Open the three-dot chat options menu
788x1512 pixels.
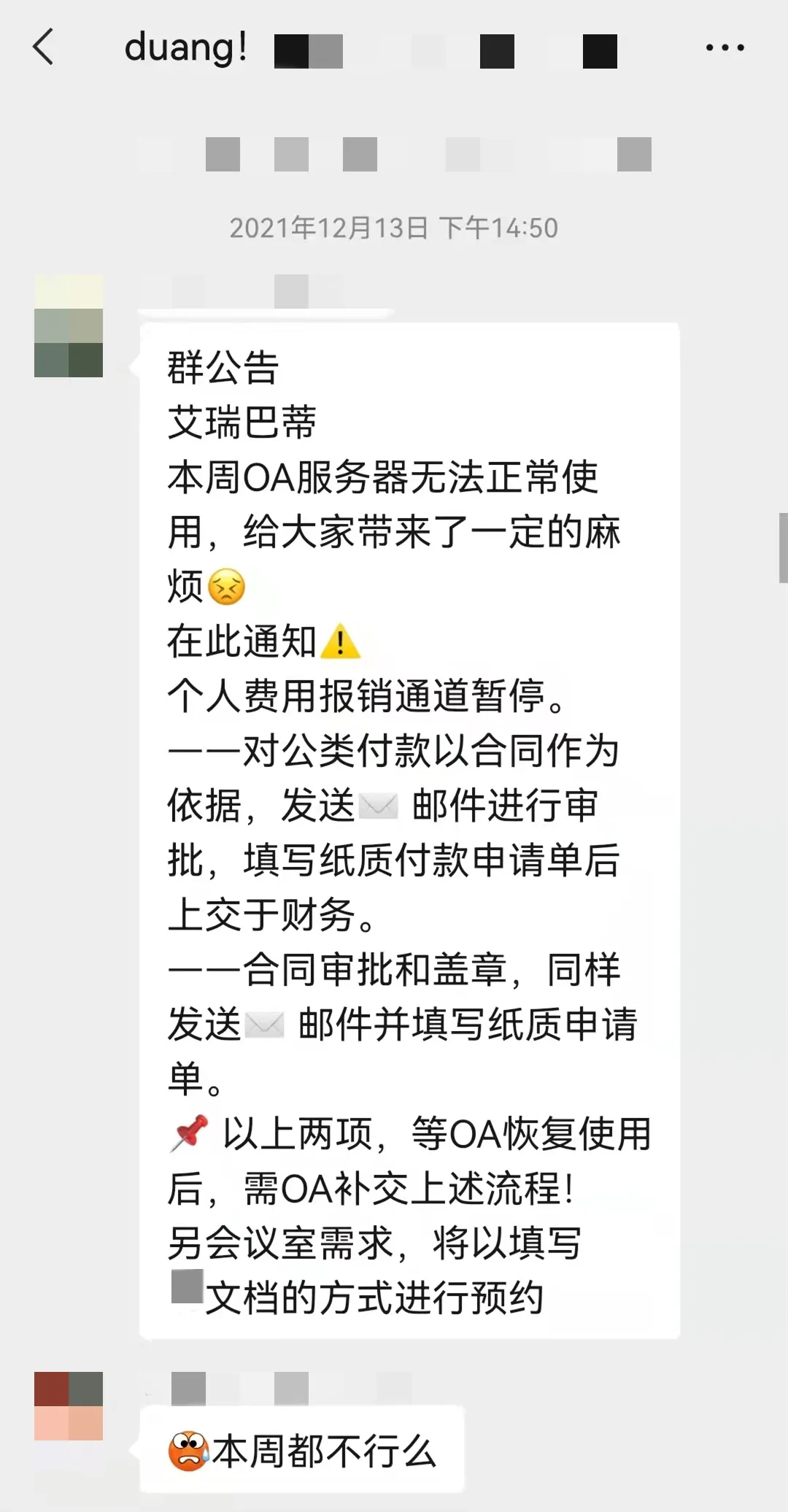pyautogui.click(x=725, y=48)
